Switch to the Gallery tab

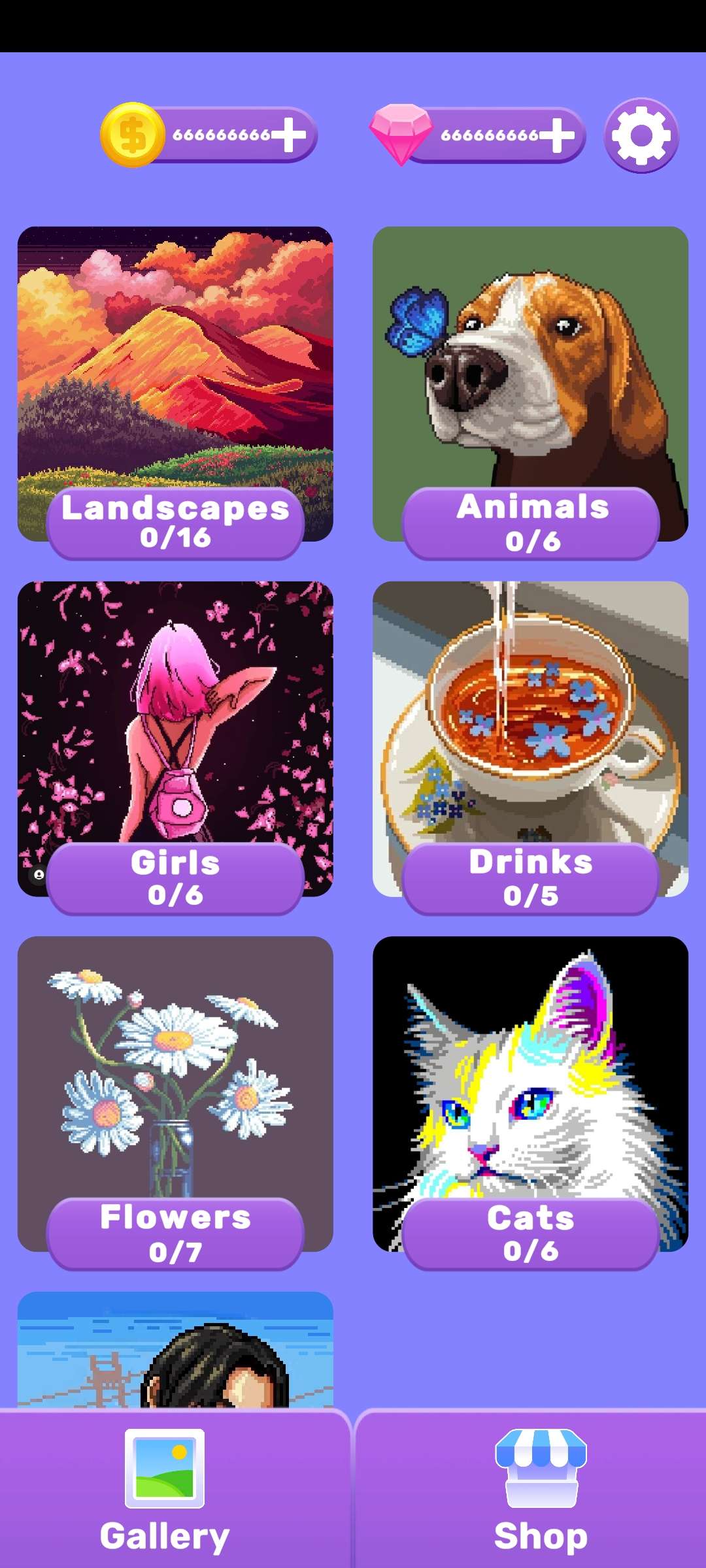(x=165, y=1490)
